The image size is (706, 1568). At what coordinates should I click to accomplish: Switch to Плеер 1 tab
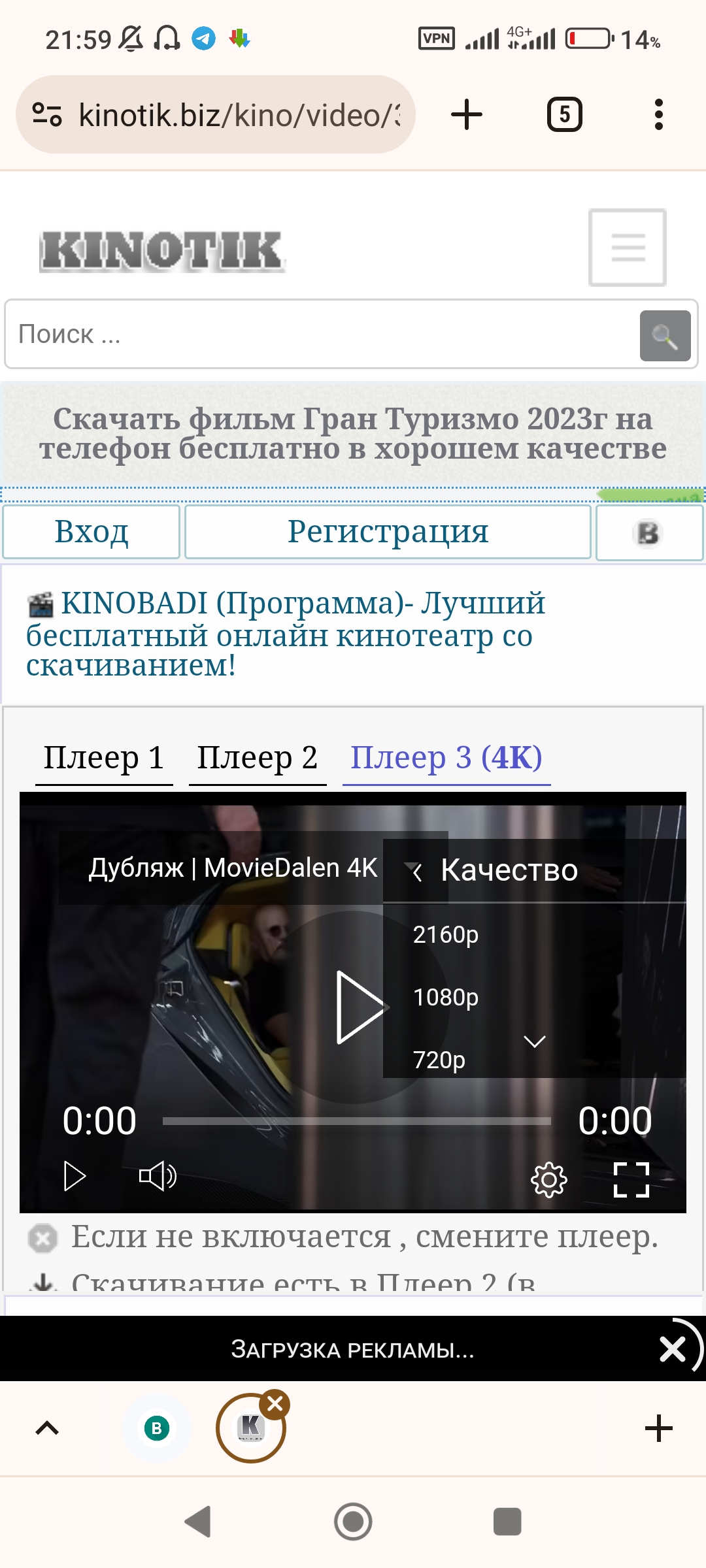(104, 758)
